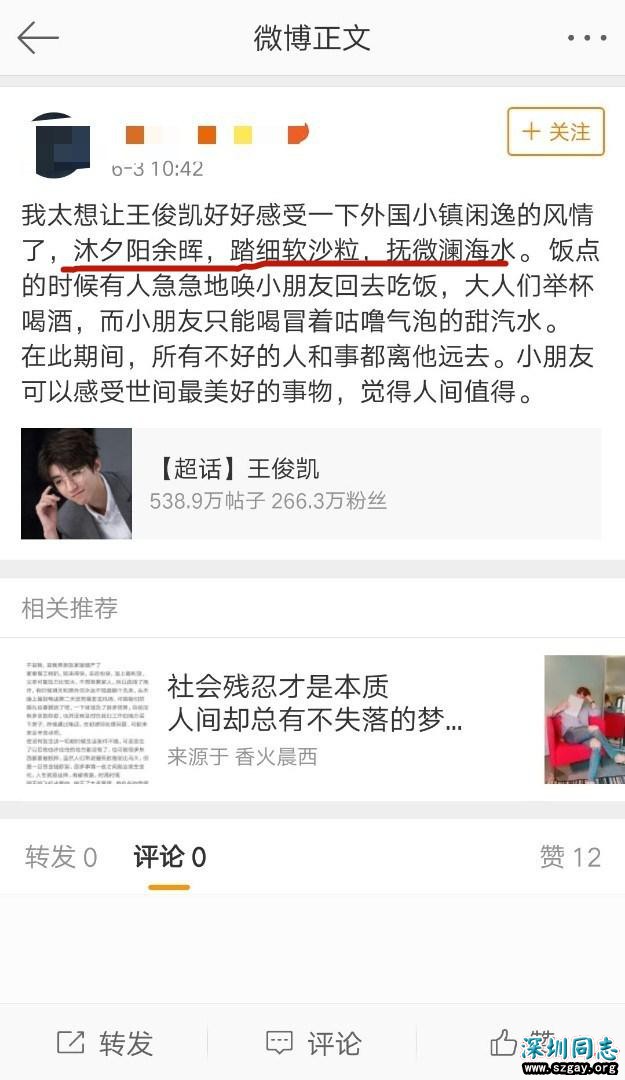Tap the 关注 follow button
The height and width of the screenshot is (1080, 625).
(556, 132)
